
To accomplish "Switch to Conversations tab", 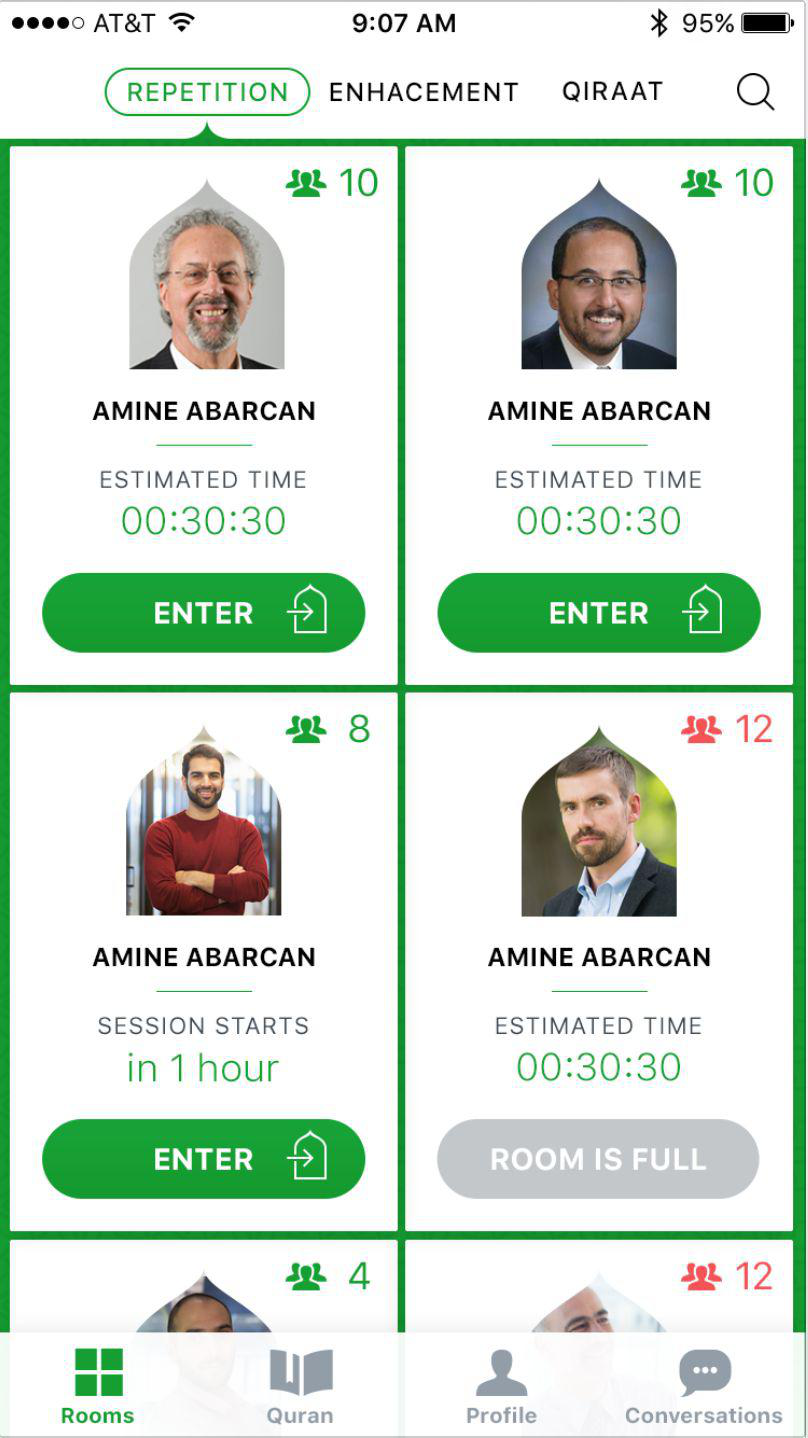I will tap(704, 1386).
